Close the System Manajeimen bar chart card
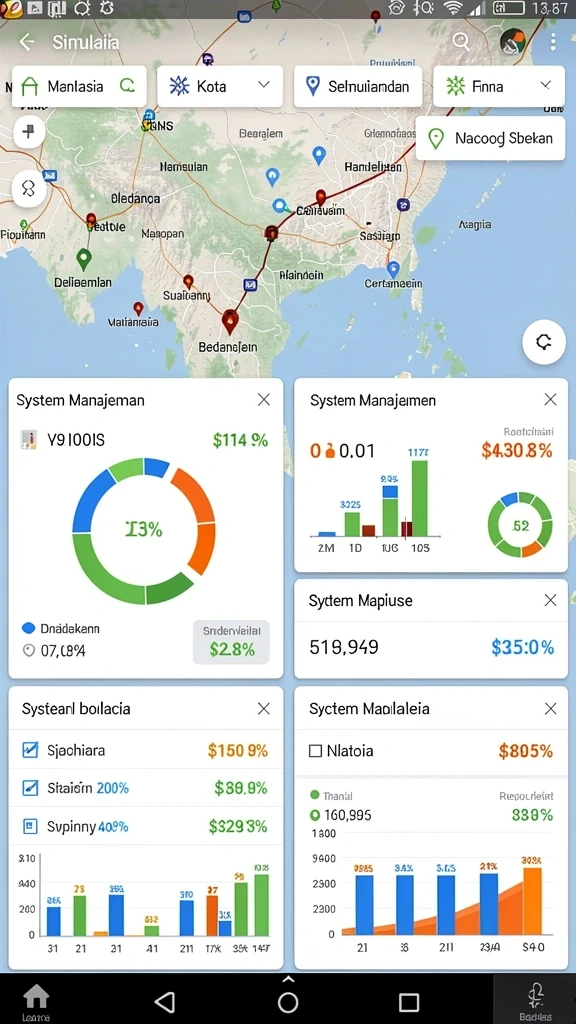Viewport: 576px width, 1024px height. click(551, 400)
